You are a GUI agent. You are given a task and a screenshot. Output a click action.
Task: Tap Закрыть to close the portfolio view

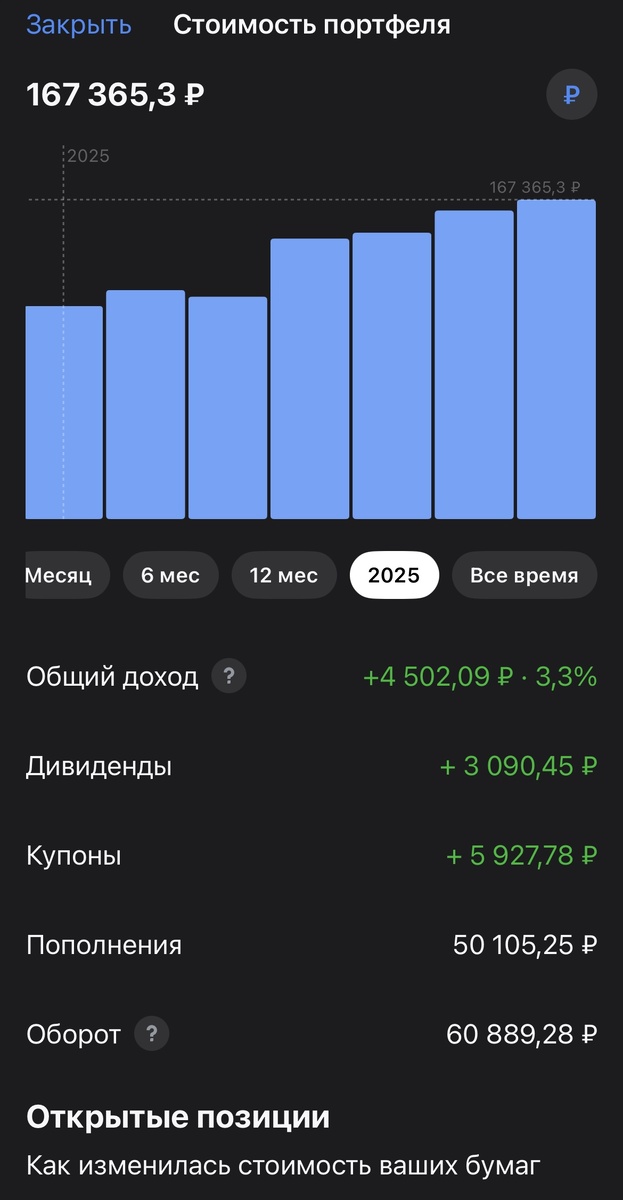point(78,25)
